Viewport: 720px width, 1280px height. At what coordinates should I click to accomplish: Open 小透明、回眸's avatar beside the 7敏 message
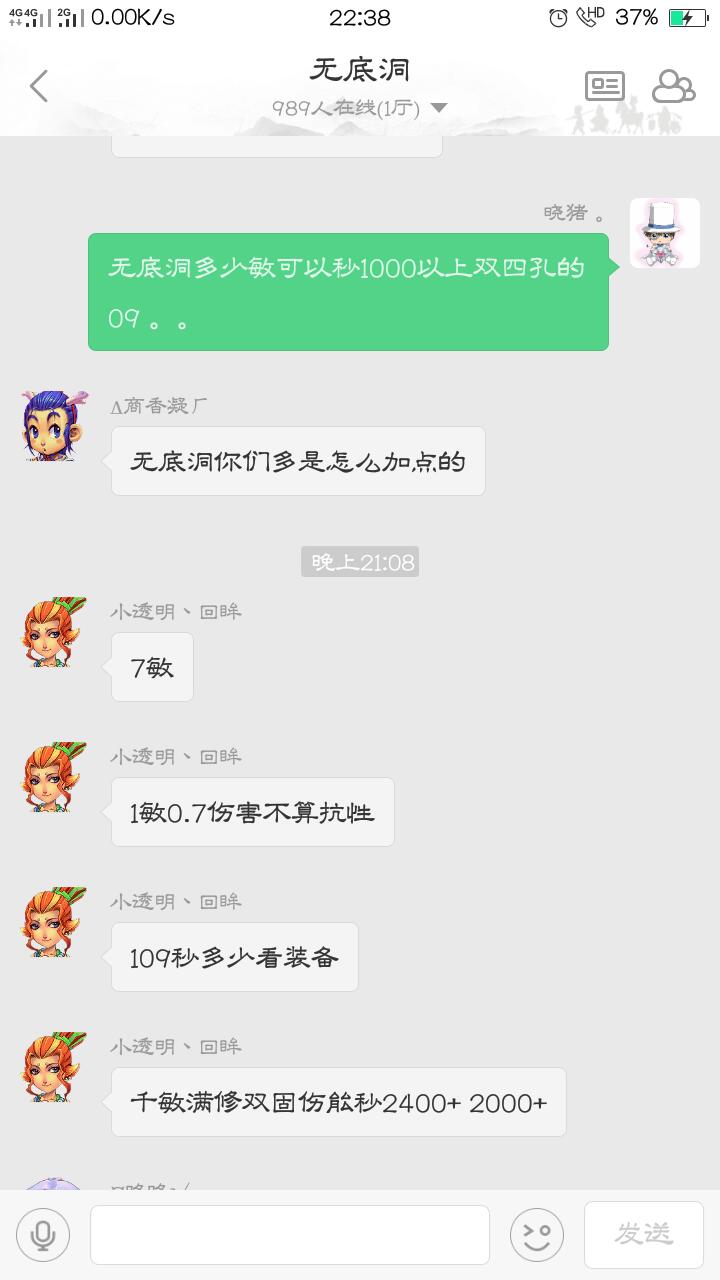pyautogui.click(x=55, y=632)
